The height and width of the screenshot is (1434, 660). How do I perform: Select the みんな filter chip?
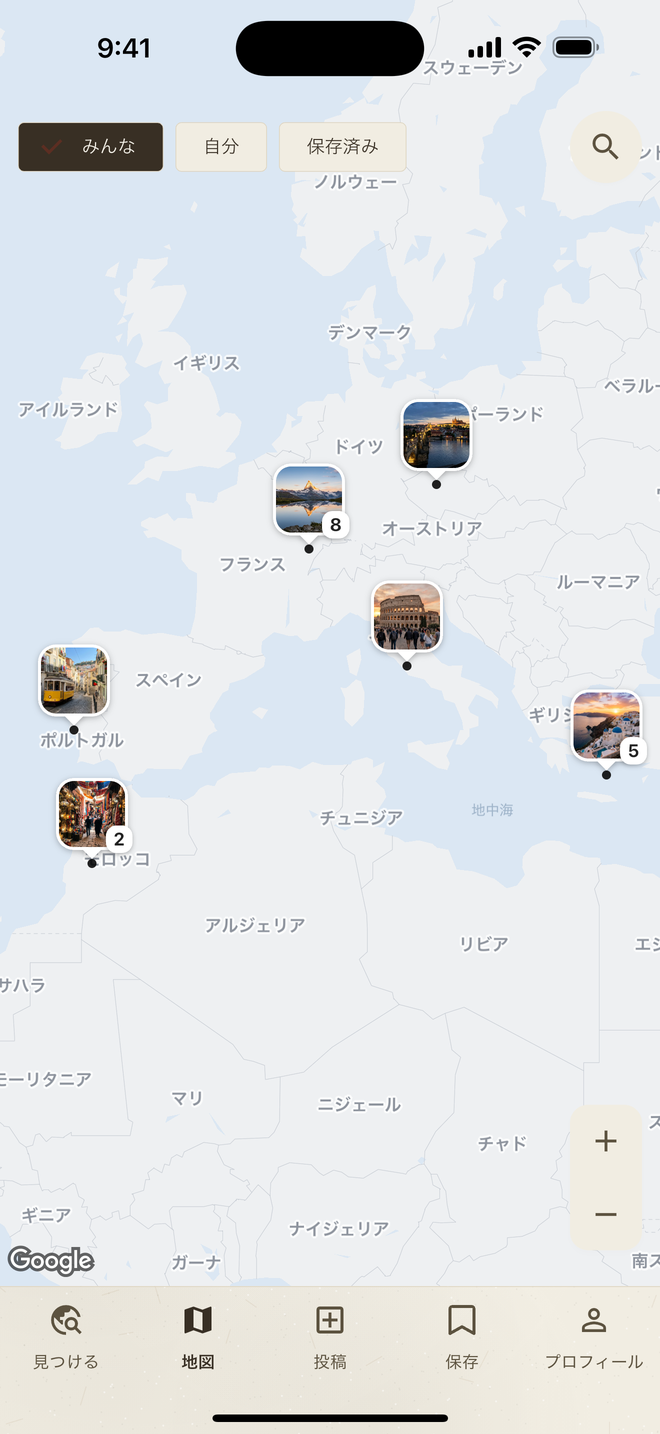coord(91,147)
